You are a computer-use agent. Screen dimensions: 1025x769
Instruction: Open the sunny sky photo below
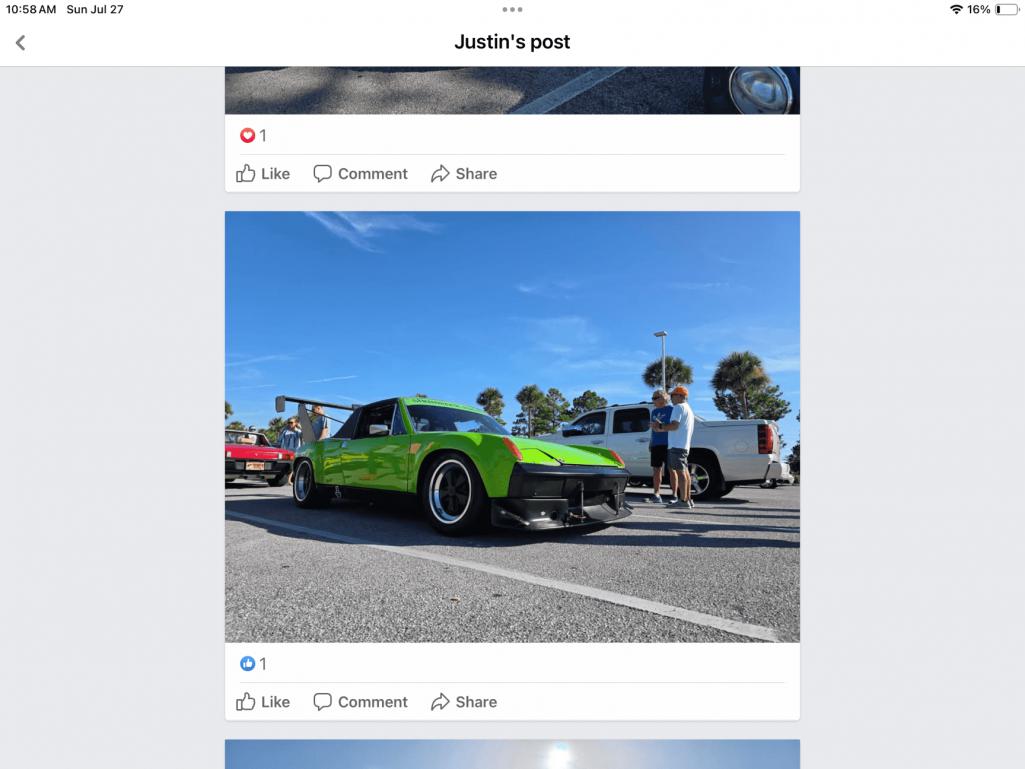(x=512, y=755)
